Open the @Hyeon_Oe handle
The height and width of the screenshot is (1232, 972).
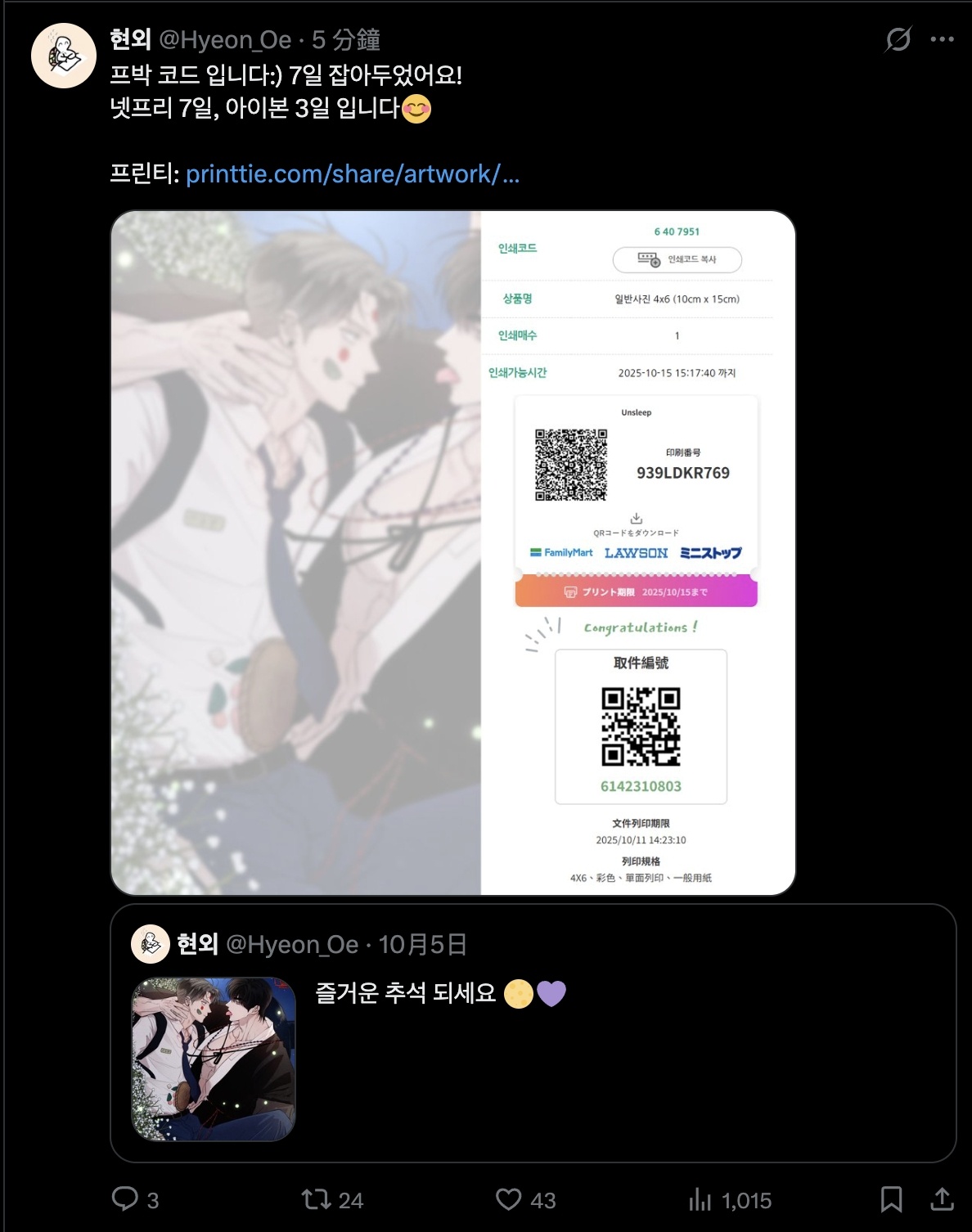pyautogui.click(x=224, y=39)
